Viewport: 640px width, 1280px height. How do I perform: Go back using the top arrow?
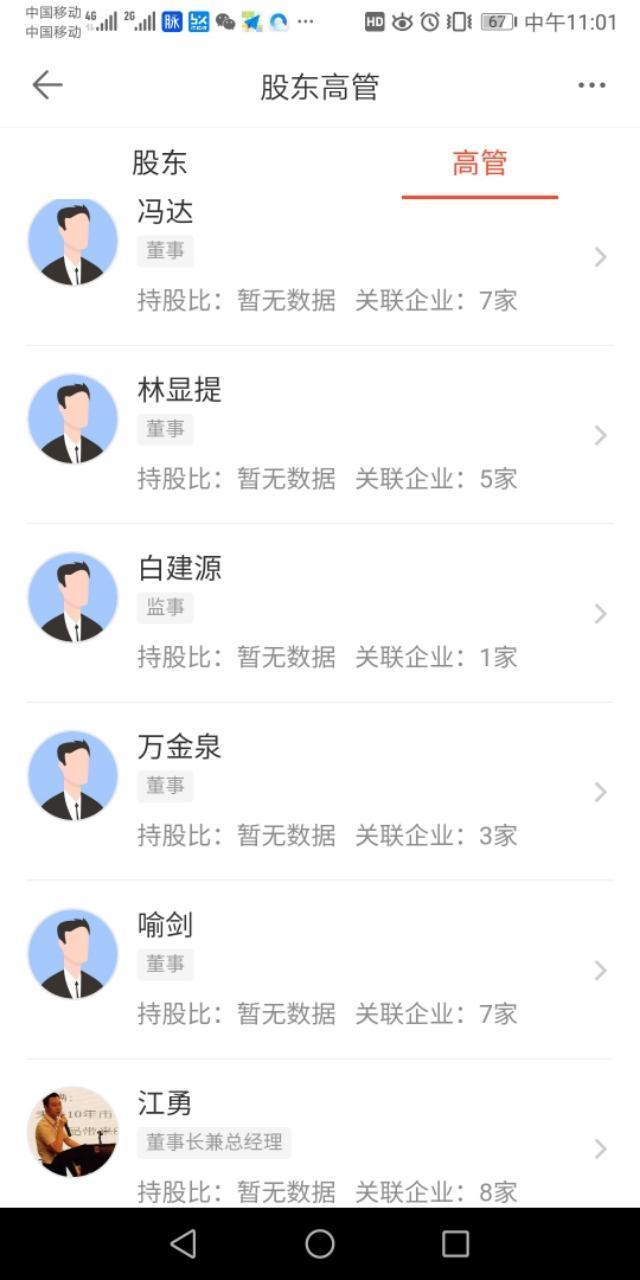(47, 86)
